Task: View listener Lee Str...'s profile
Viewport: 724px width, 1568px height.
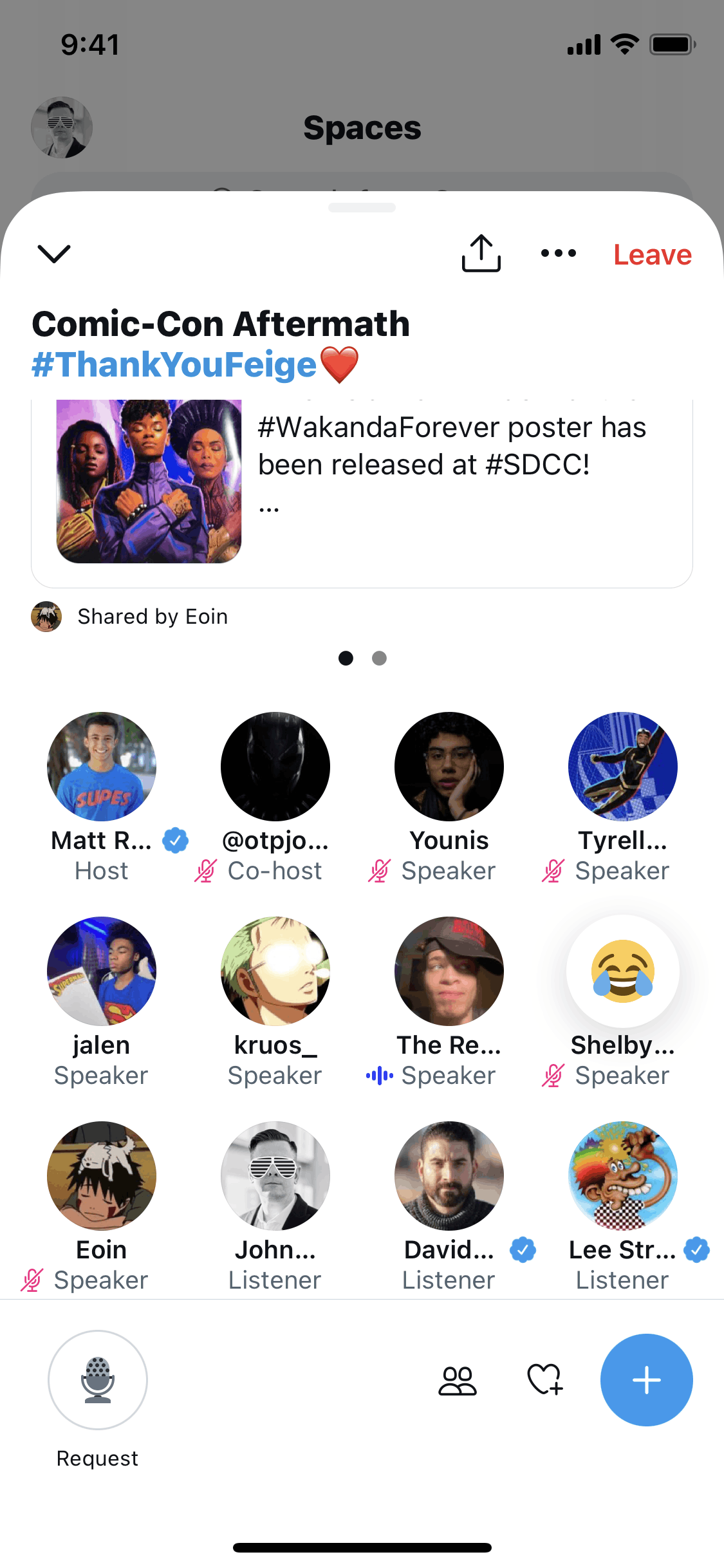Action: [x=623, y=1176]
